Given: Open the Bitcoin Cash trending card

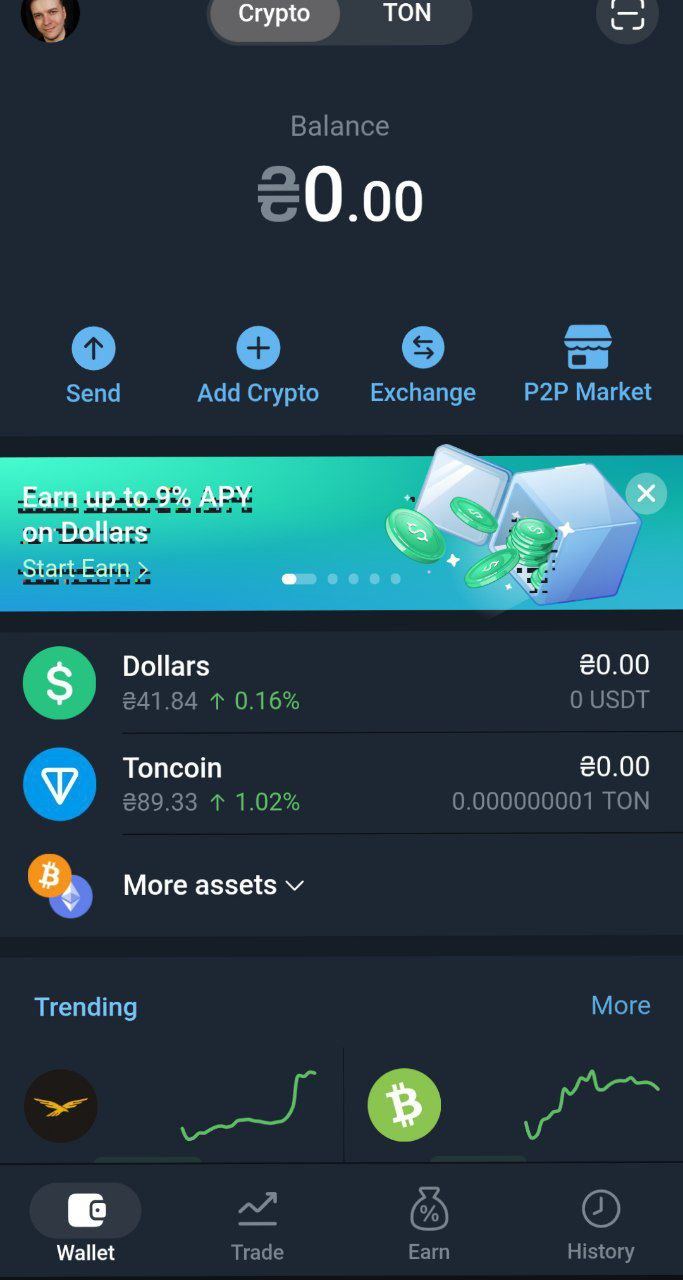Looking at the screenshot, I should tap(512, 1105).
